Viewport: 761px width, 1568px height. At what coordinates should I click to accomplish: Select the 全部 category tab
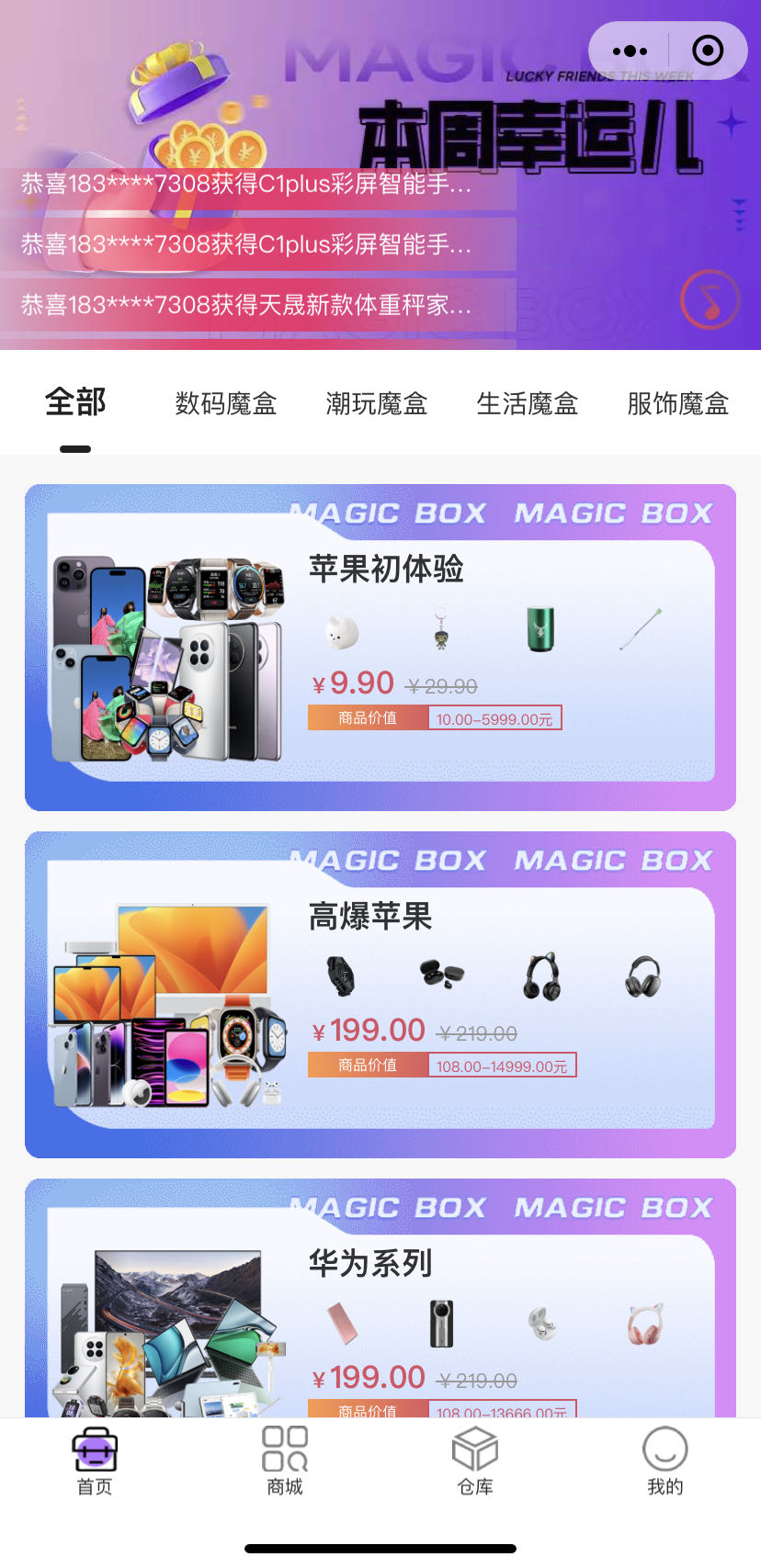pyautogui.click(x=75, y=403)
